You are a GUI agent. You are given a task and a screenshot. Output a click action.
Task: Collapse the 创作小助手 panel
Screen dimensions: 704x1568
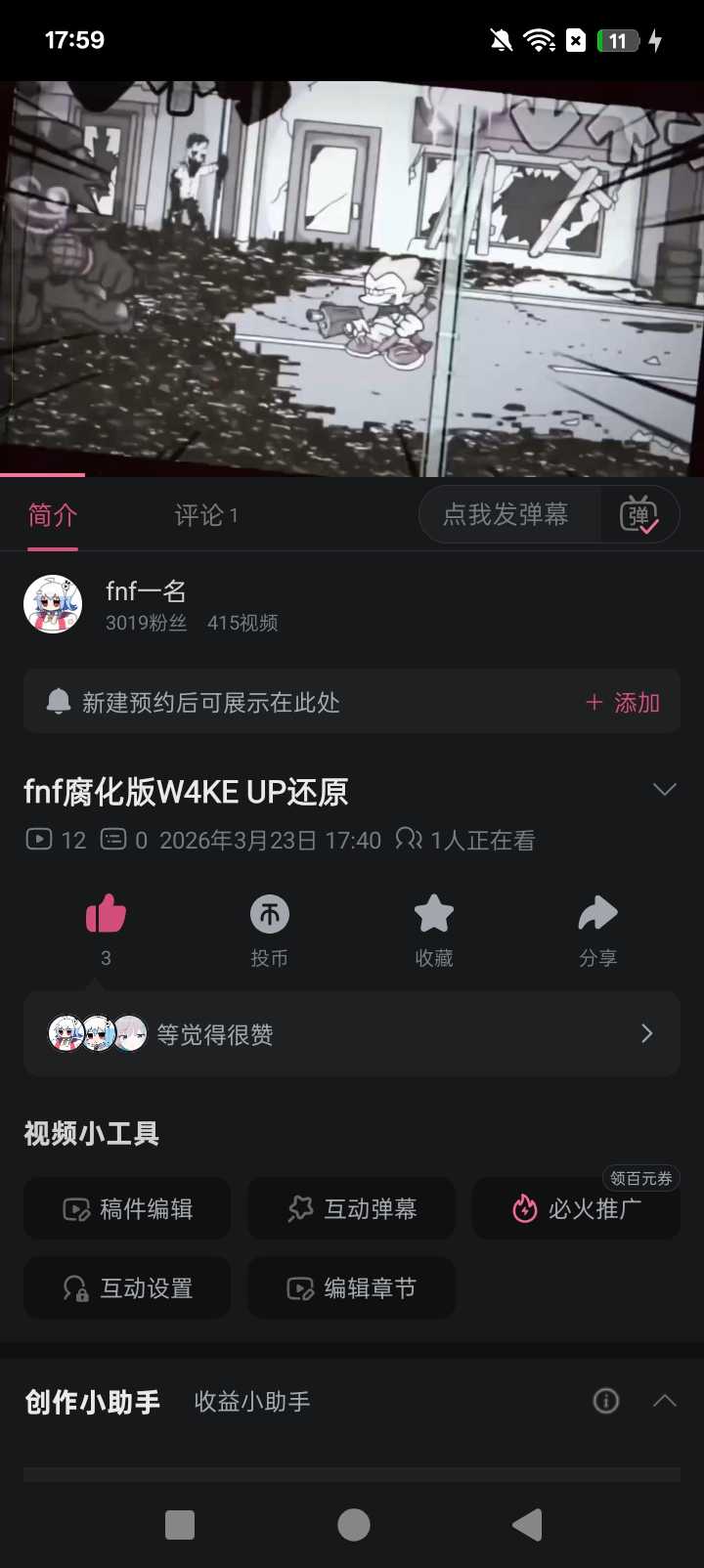click(x=665, y=1401)
